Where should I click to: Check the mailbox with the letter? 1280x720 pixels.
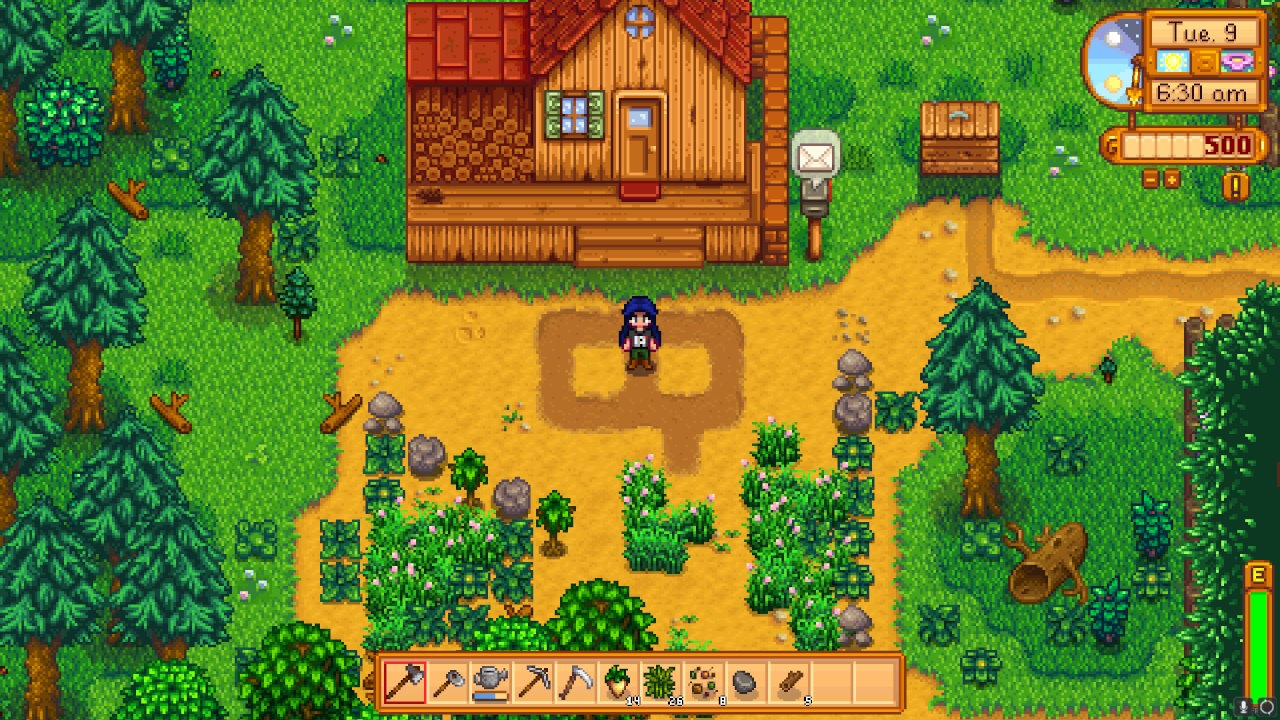point(814,160)
